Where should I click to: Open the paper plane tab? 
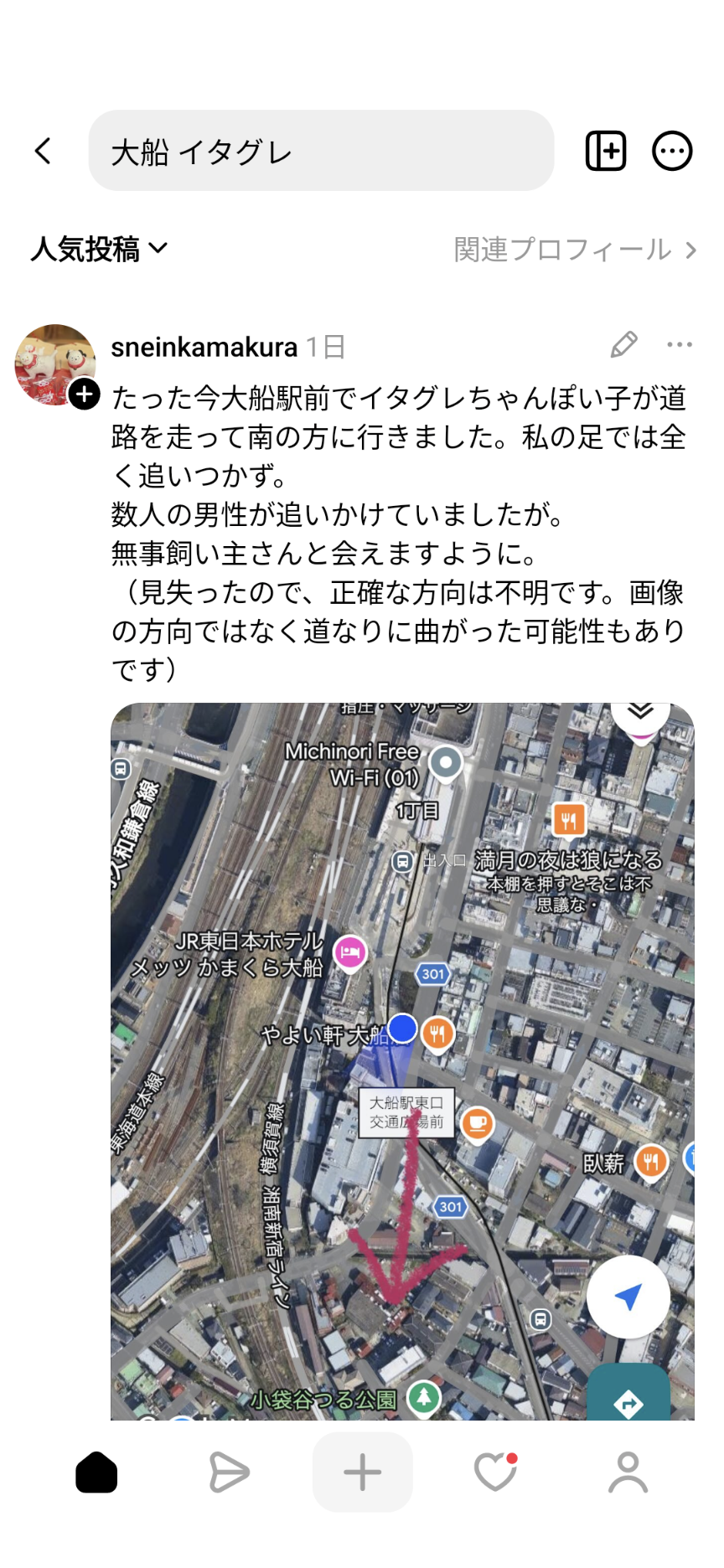[229, 1473]
